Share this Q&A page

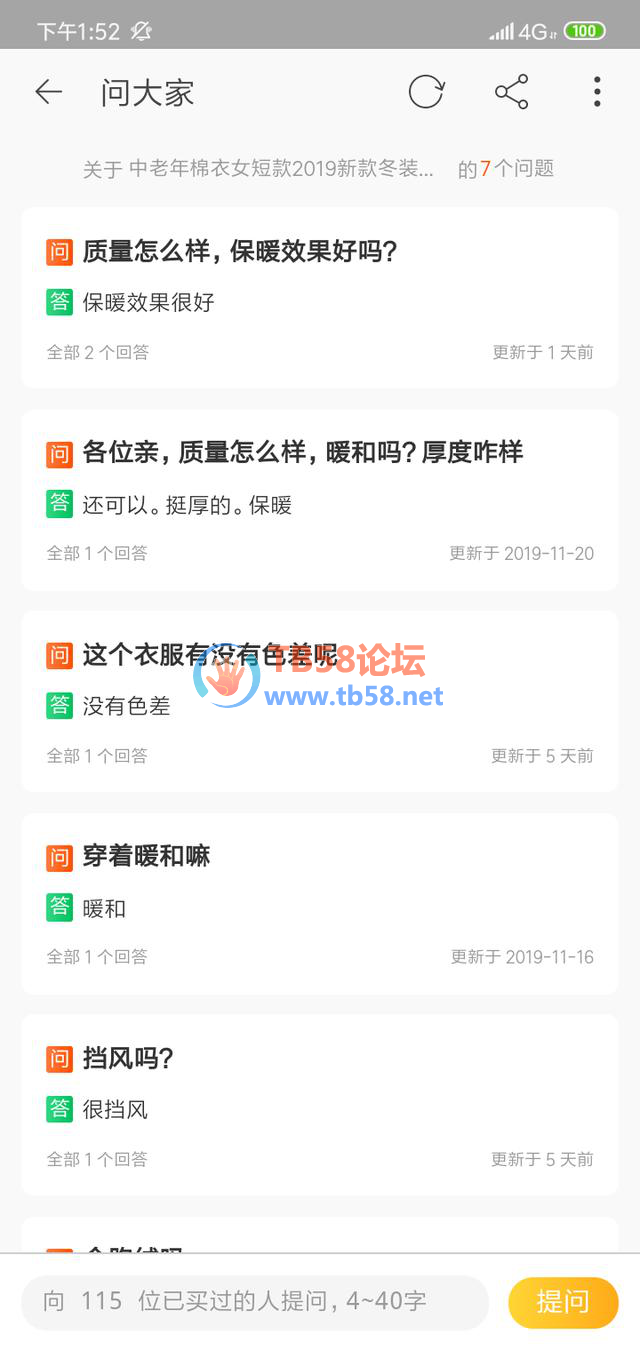tap(511, 93)
